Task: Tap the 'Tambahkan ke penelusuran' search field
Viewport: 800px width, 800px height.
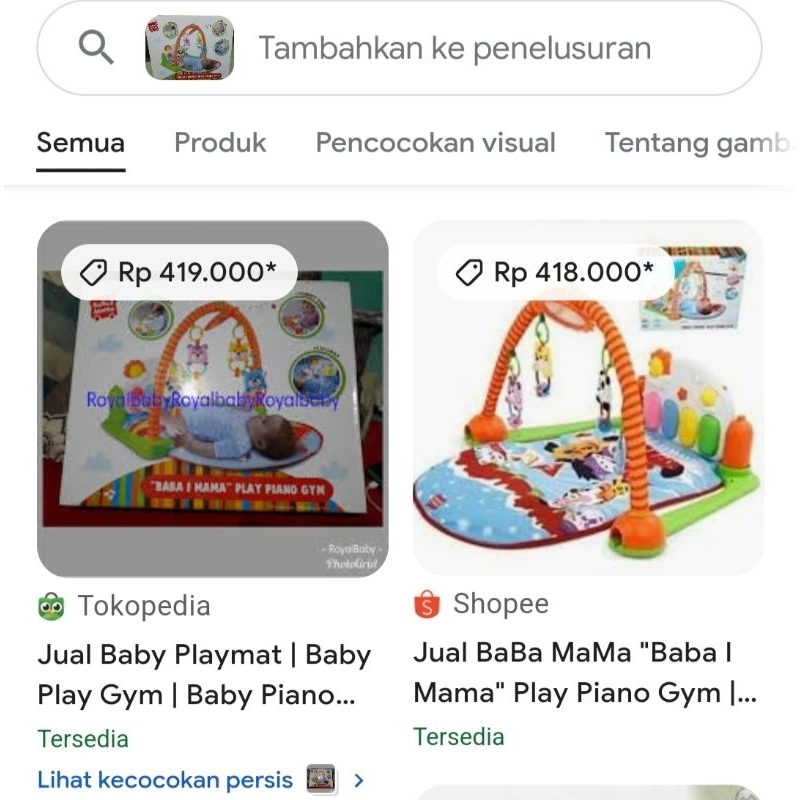Action: (455, 48)
